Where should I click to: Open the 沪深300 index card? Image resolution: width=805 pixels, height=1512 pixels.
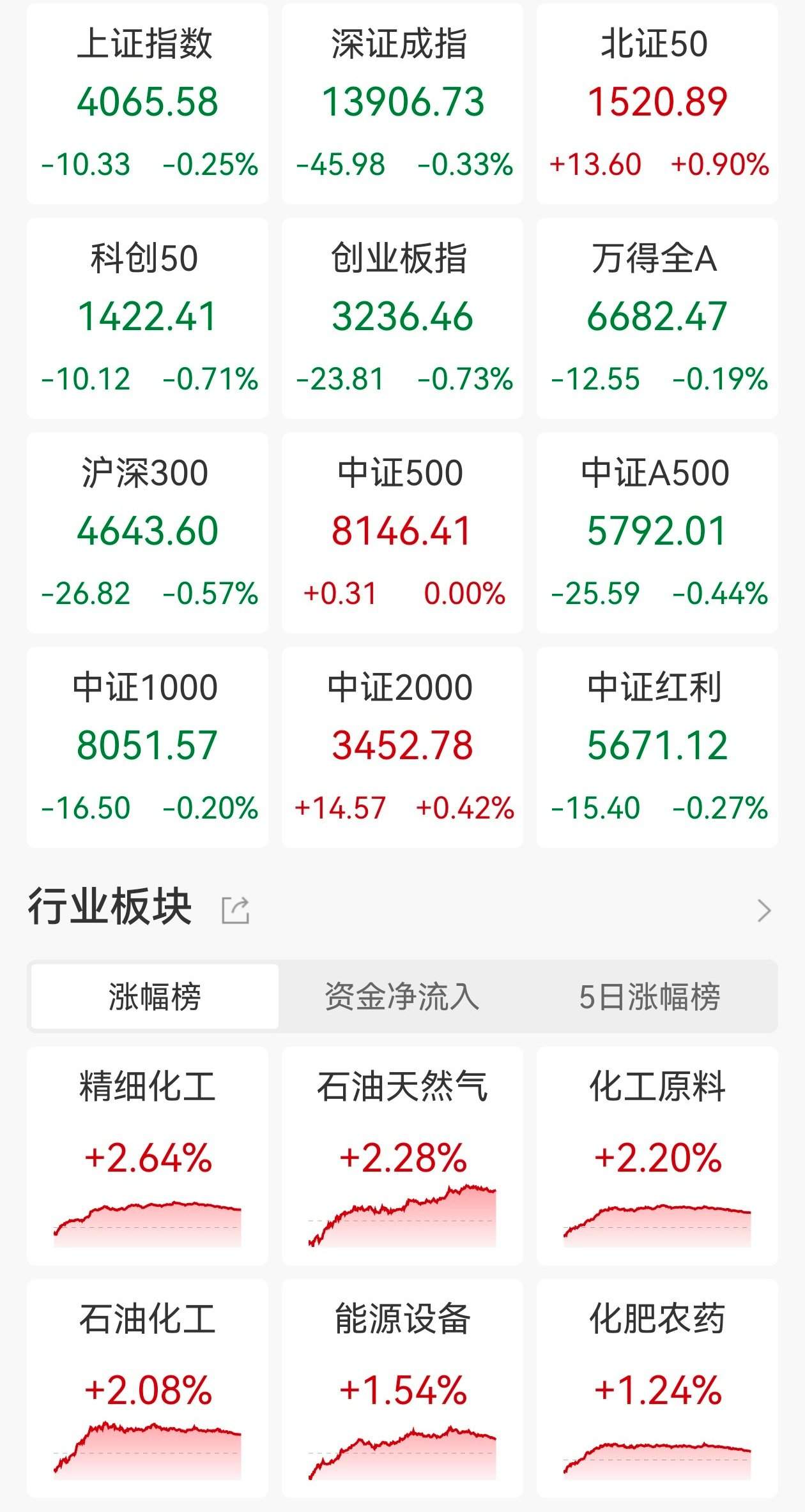pyautogui.click(x=148, y=533)
